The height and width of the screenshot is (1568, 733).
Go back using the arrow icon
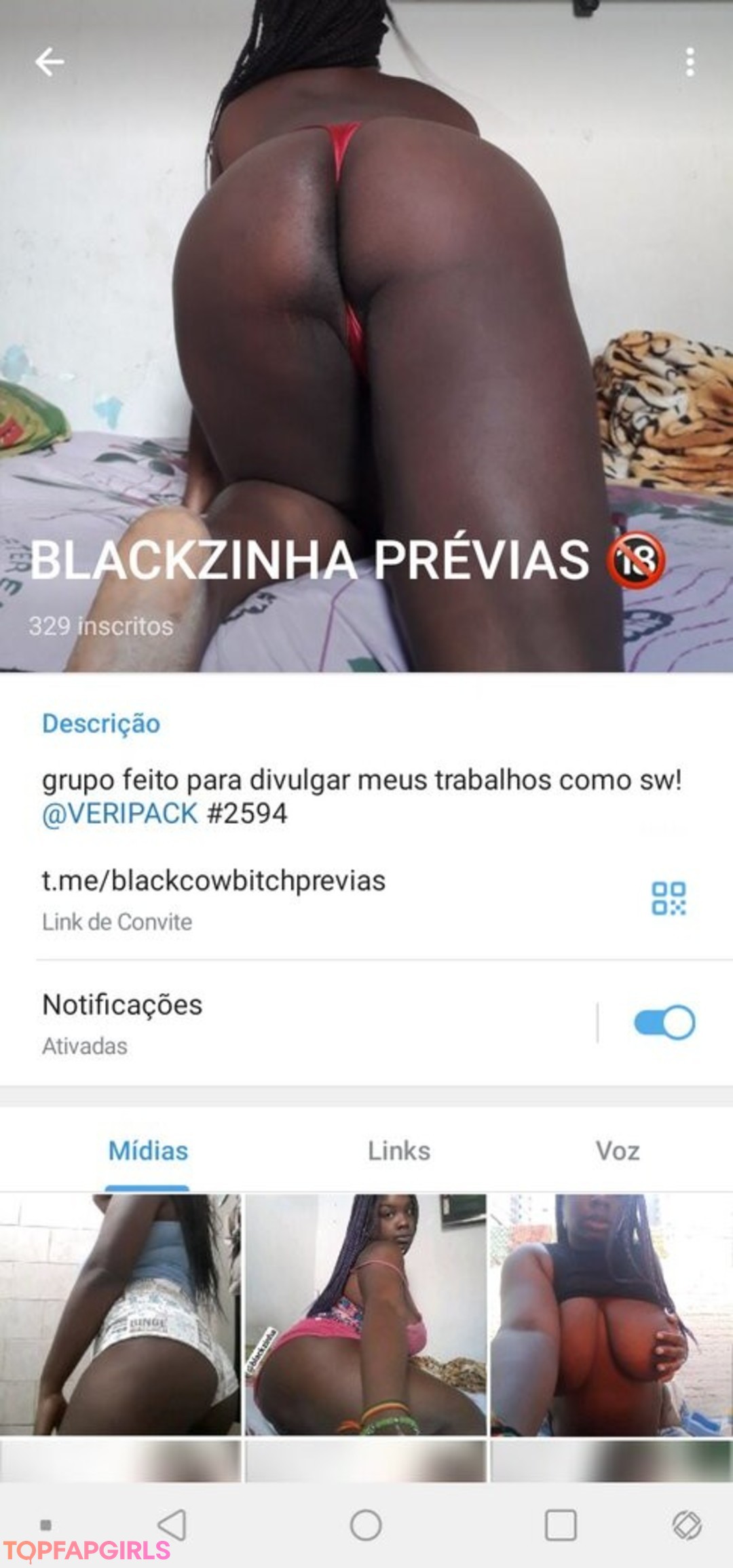click(50, 62)
